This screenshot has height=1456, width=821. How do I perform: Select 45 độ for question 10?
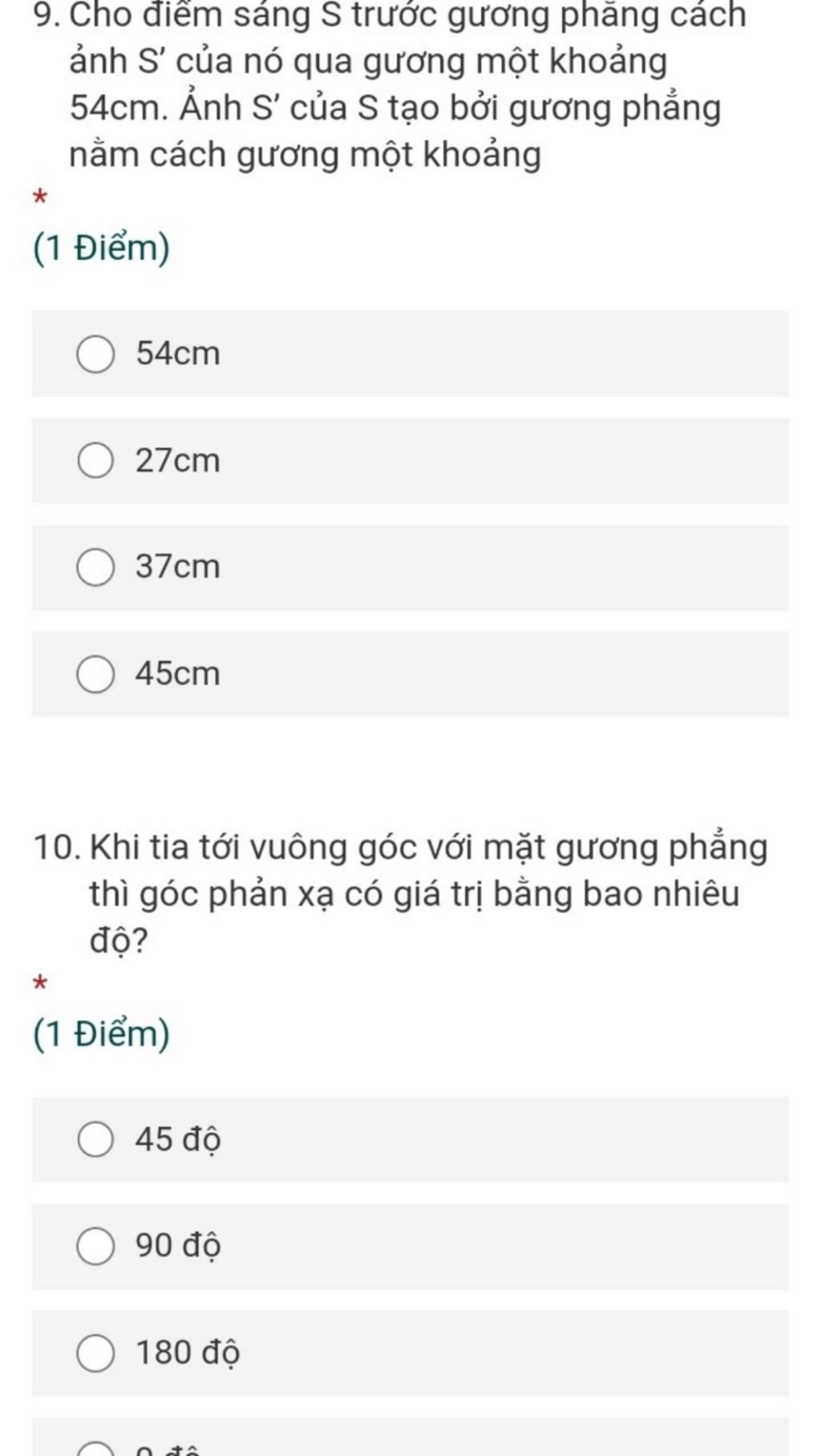click(95, 1139)
